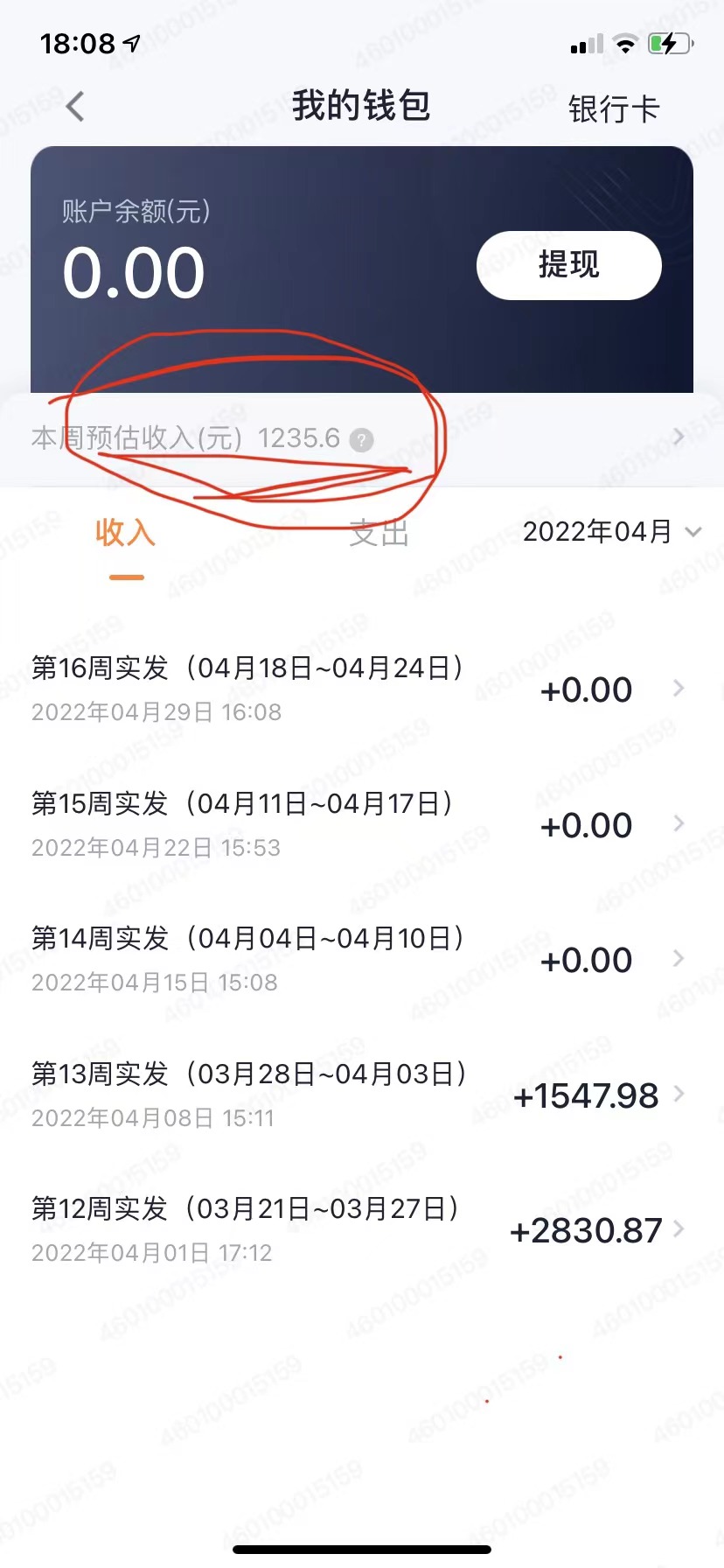Tap the question mark icon beside 本周预估收入
This screenshot has height=1568, width=724.
coord(363,439)
